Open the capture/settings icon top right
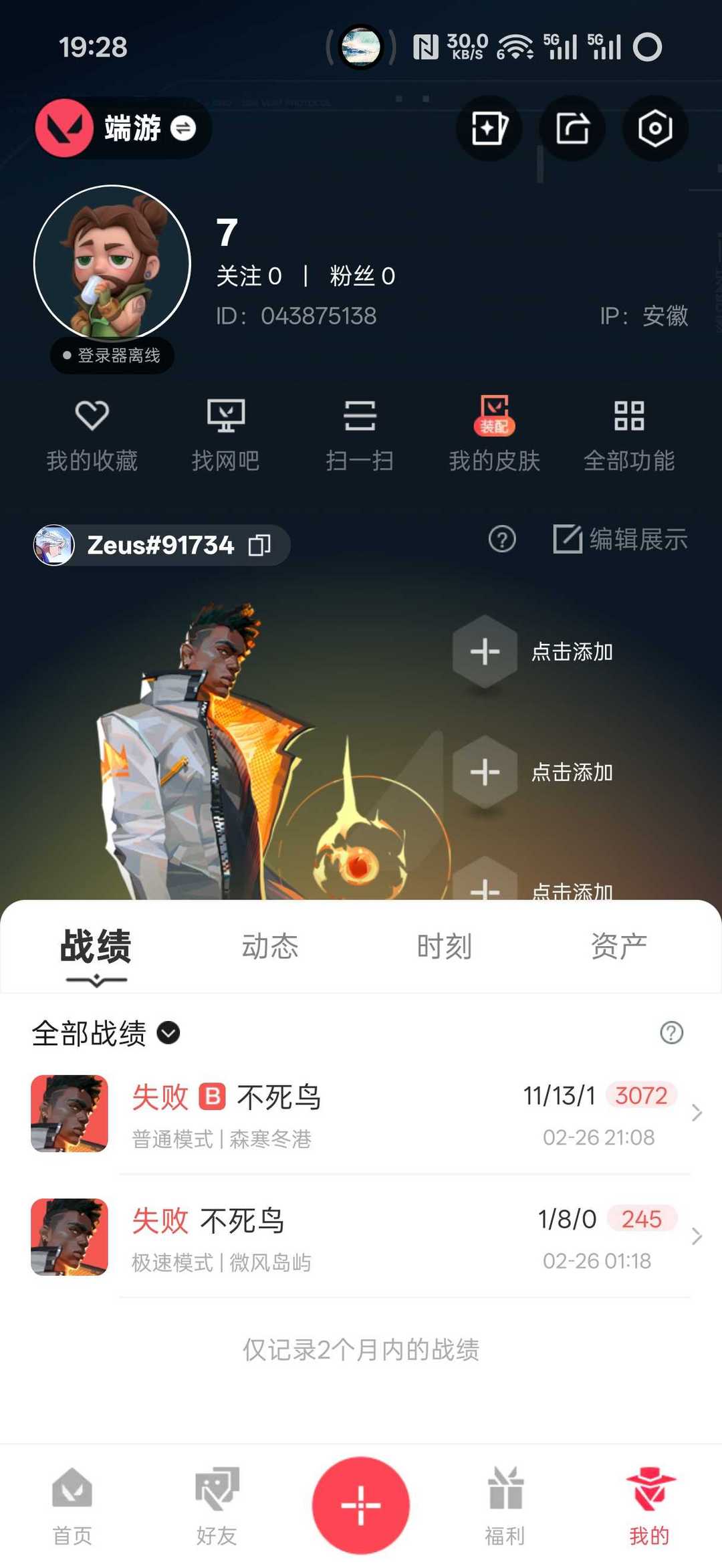 click(x=654, y=128)
